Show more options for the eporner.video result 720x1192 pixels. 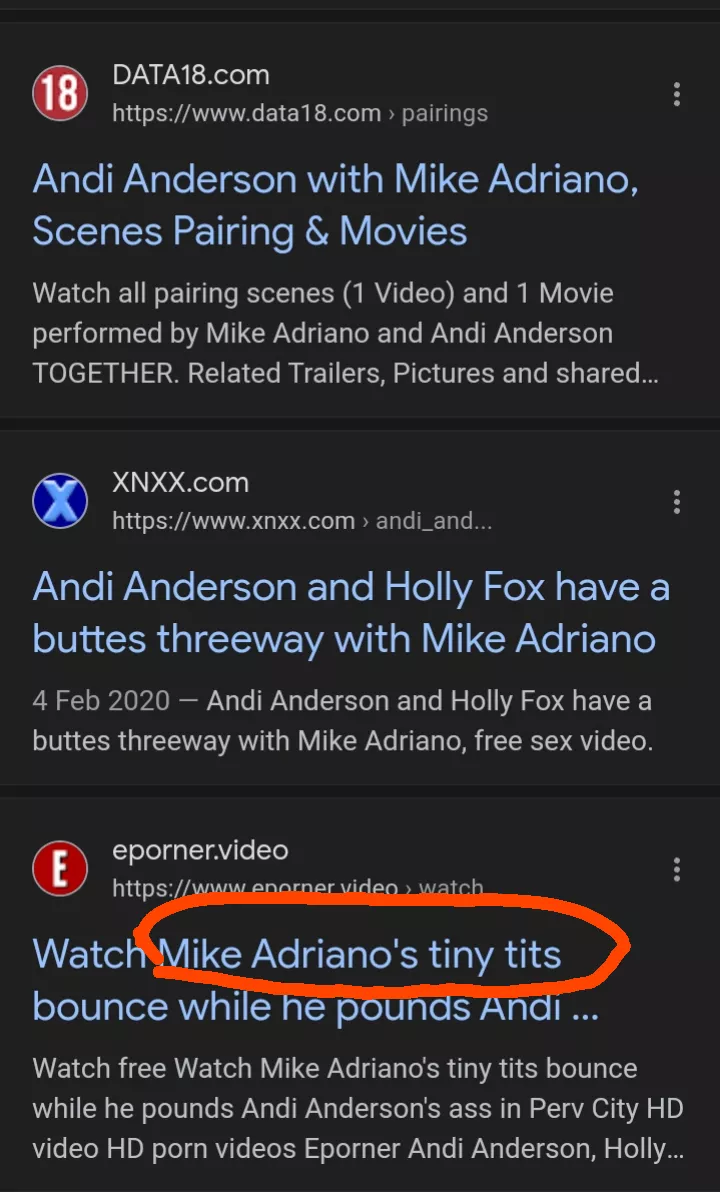[x=677, y=869]
